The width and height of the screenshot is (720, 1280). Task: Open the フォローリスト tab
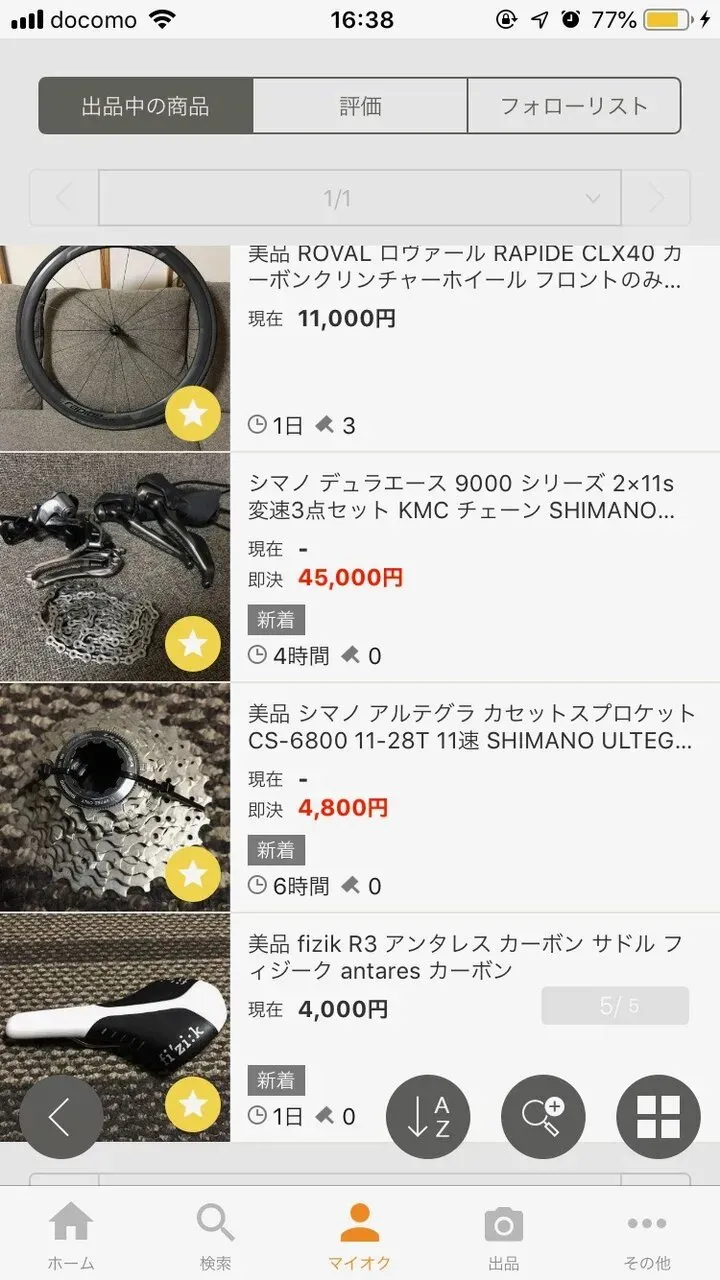coord(576,105)
